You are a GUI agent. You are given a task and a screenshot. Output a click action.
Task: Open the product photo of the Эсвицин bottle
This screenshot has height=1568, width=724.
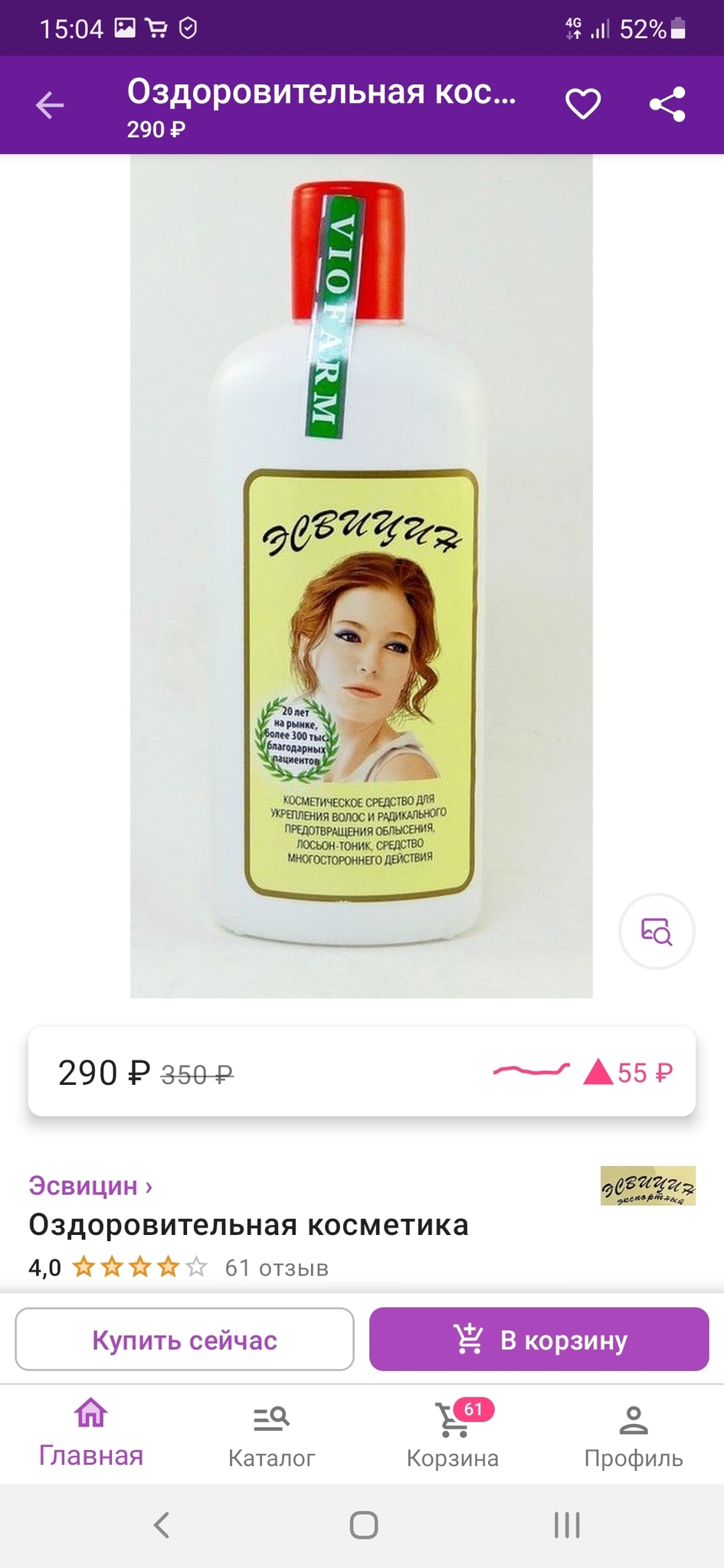[361, 576]
